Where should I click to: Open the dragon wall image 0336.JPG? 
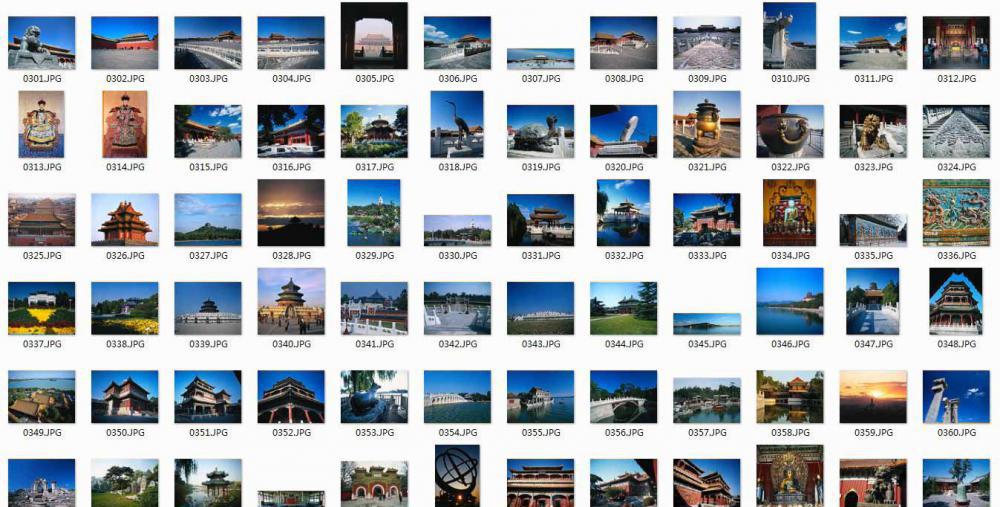point(955,212)
